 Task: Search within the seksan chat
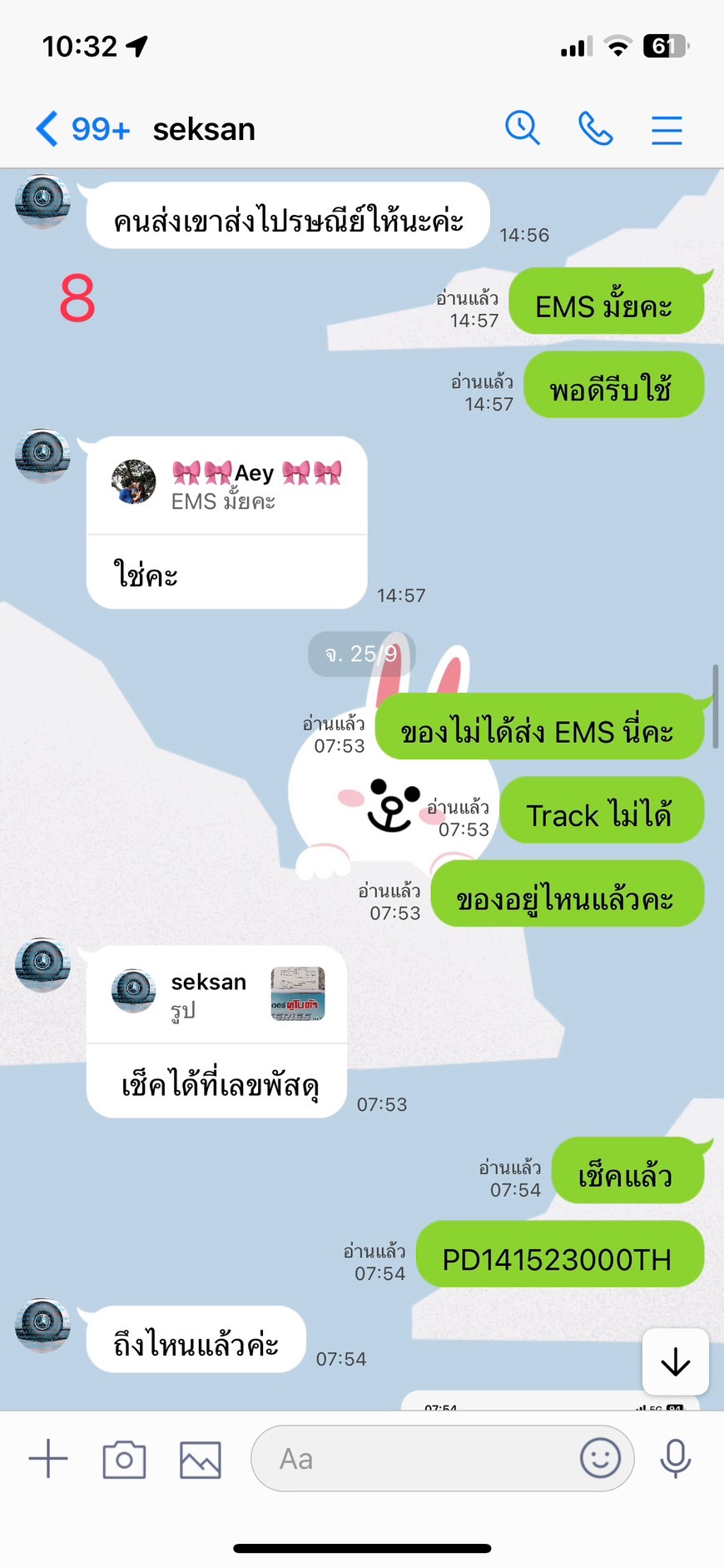pyautogui.click(x=523, y=129)
